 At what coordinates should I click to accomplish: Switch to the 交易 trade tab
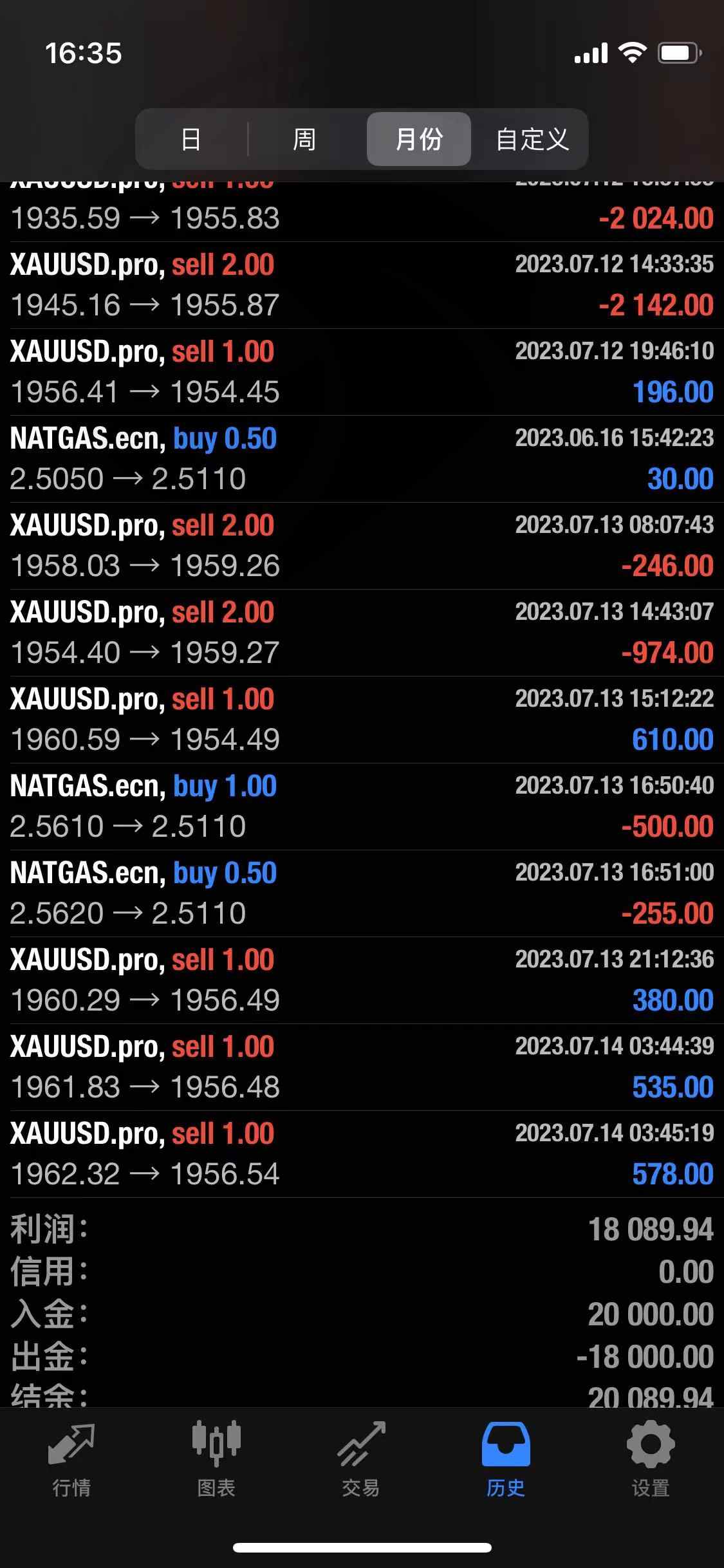pyautogui.click(x=361, y=1459)
